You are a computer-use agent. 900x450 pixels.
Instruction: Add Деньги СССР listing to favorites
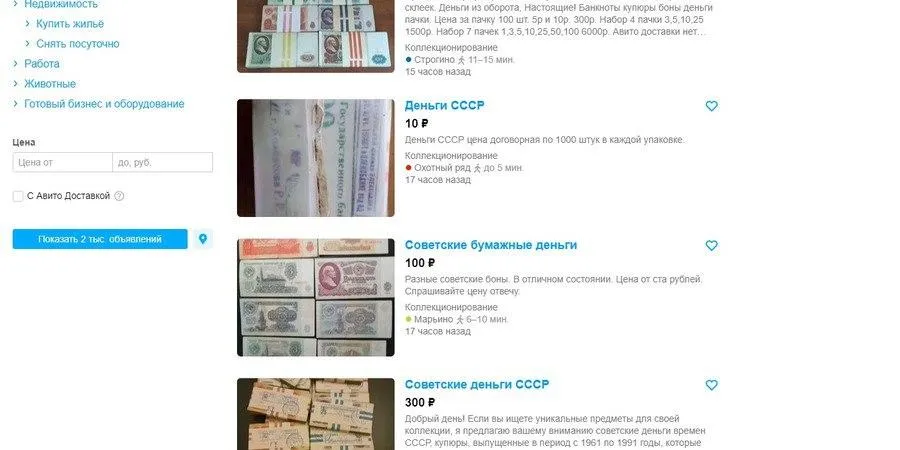click(711, 106)
